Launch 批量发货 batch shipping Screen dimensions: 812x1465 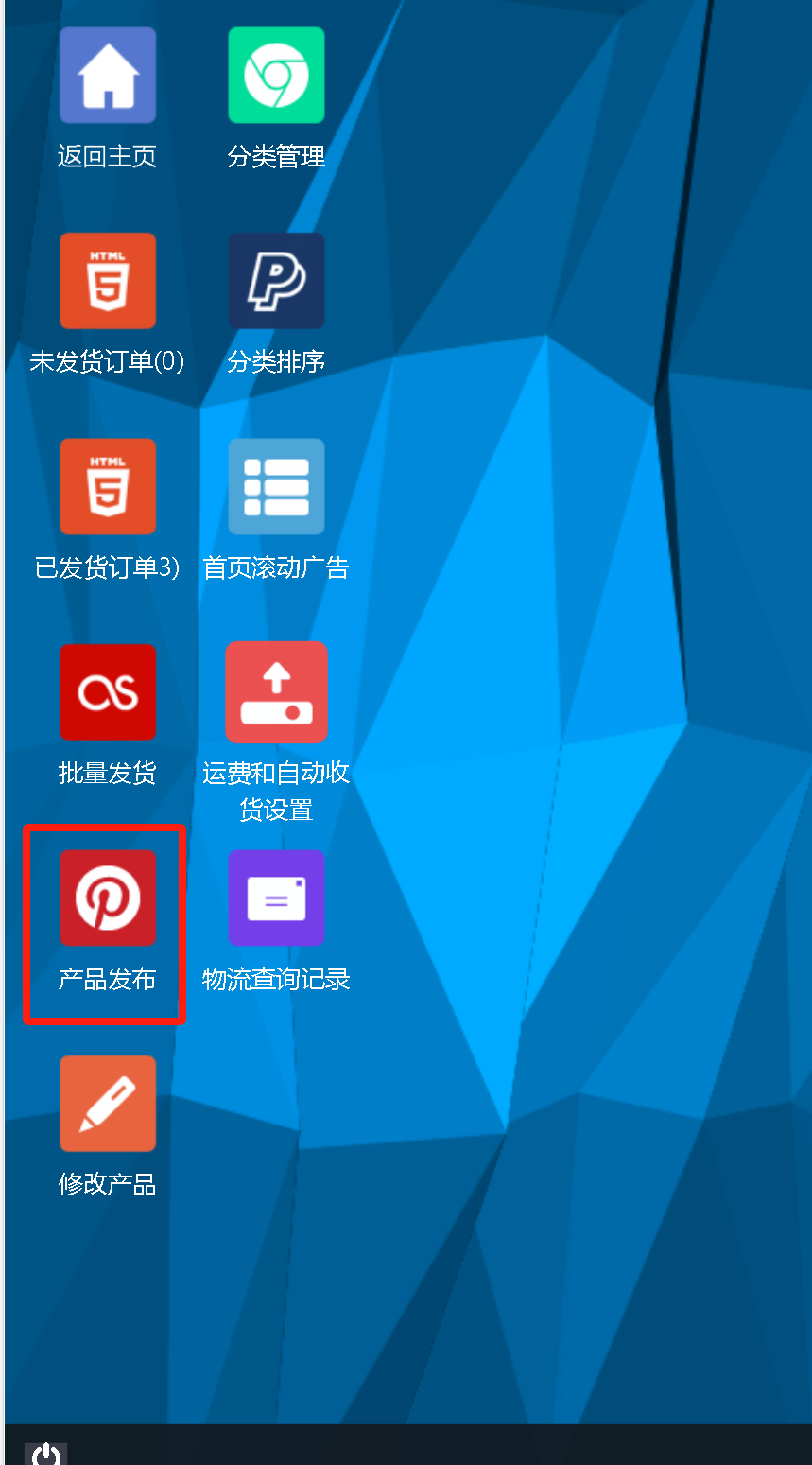pos(108,692)
